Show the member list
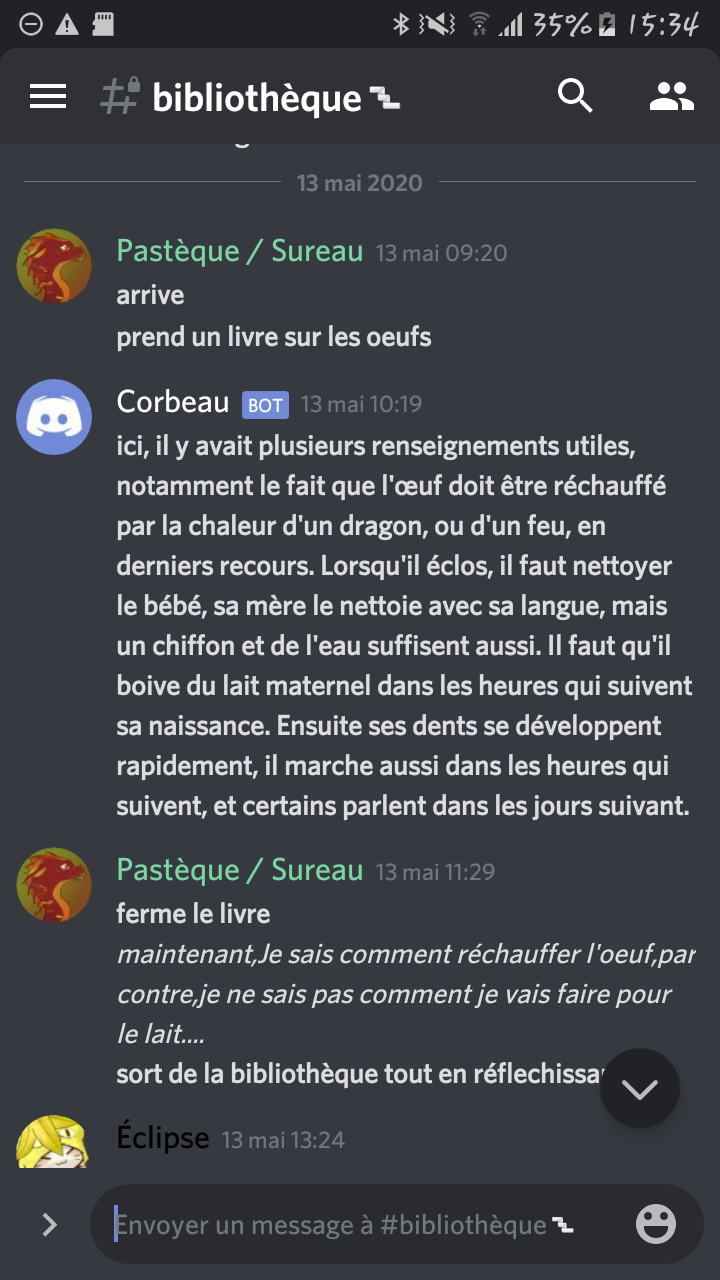 (x=671, y=97)
